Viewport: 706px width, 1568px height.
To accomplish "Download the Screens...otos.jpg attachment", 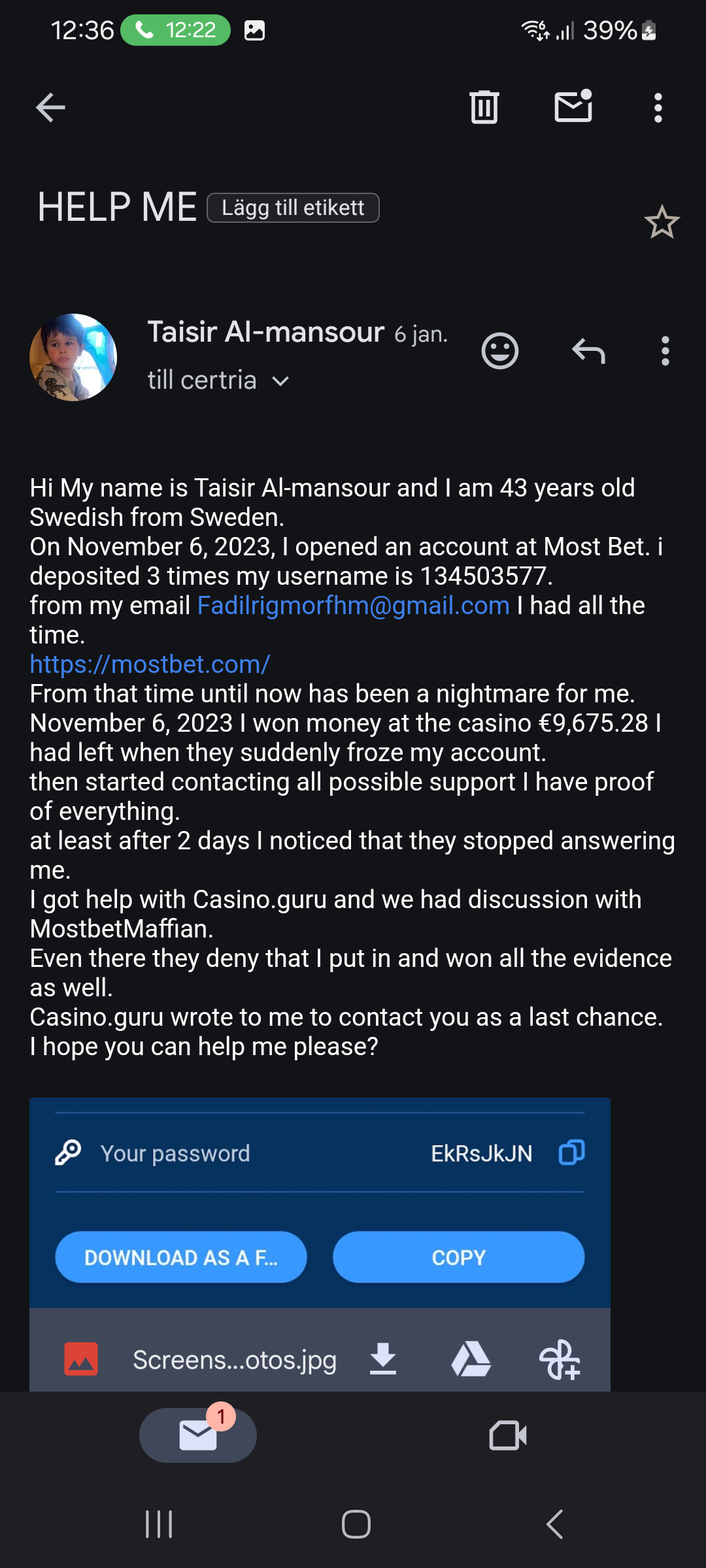I will 383,1360.
